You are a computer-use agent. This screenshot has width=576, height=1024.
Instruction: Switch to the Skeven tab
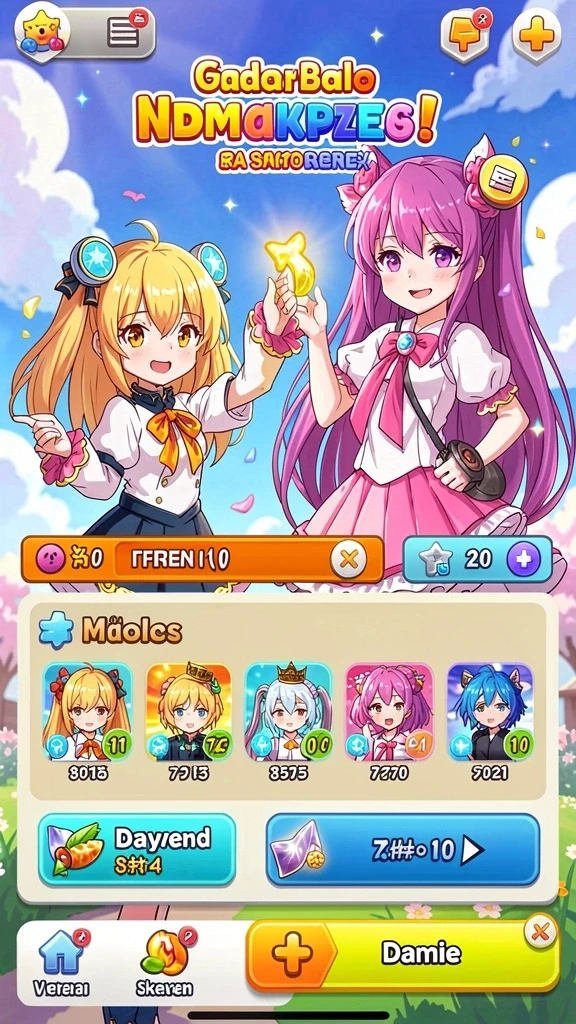pos(165,963)
